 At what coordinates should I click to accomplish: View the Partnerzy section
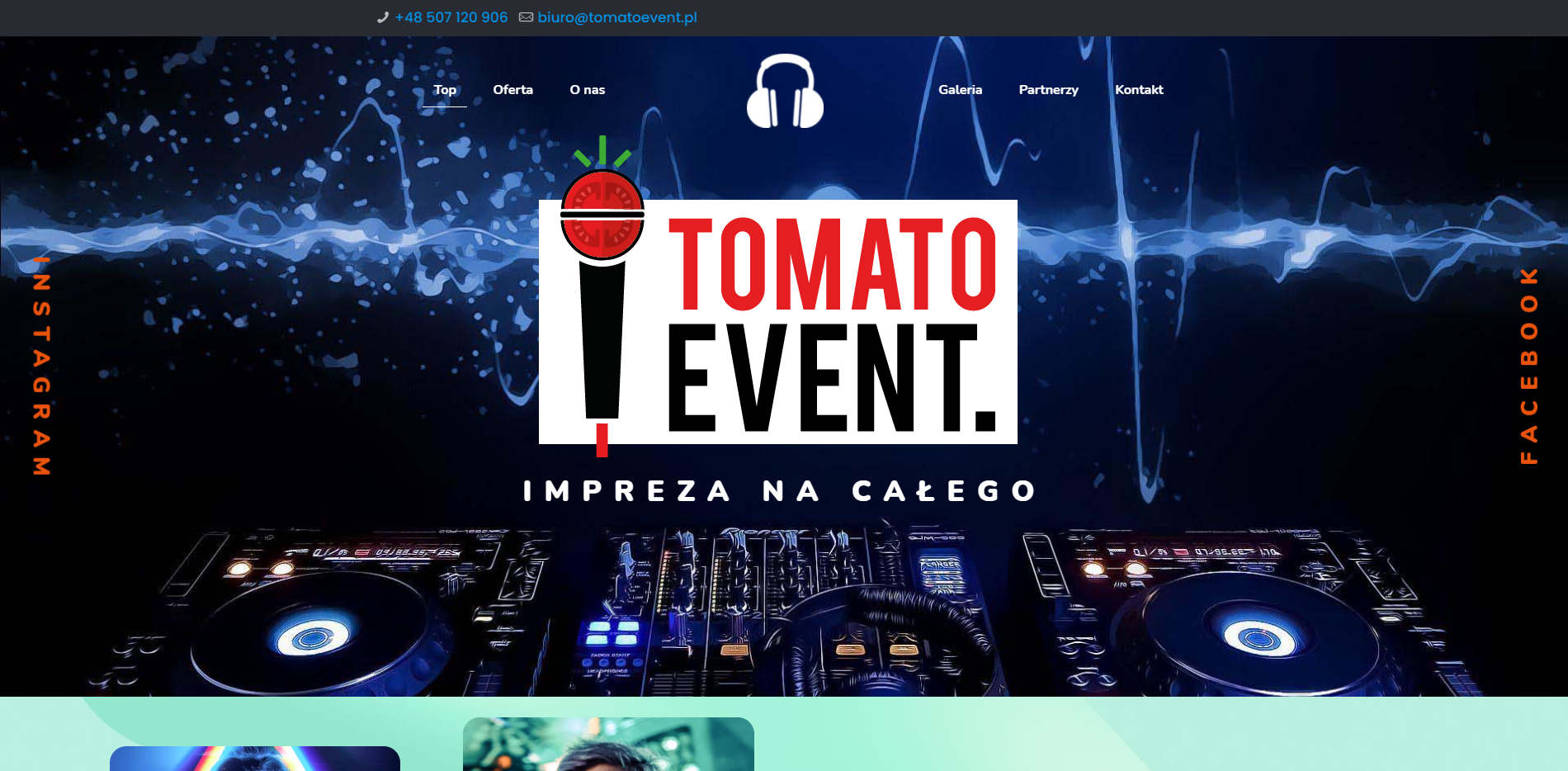point(1048,90)
